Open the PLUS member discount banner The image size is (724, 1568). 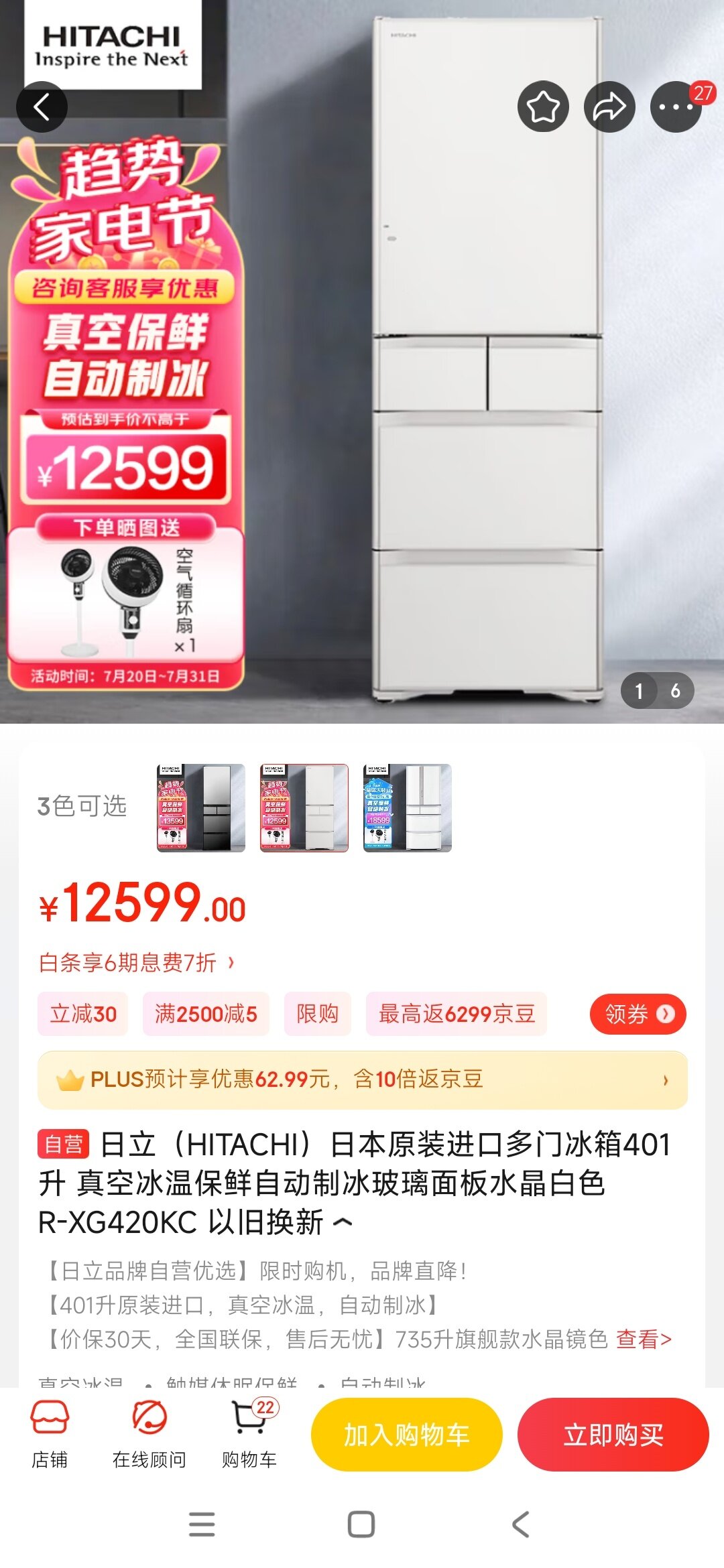(362, 1080)
